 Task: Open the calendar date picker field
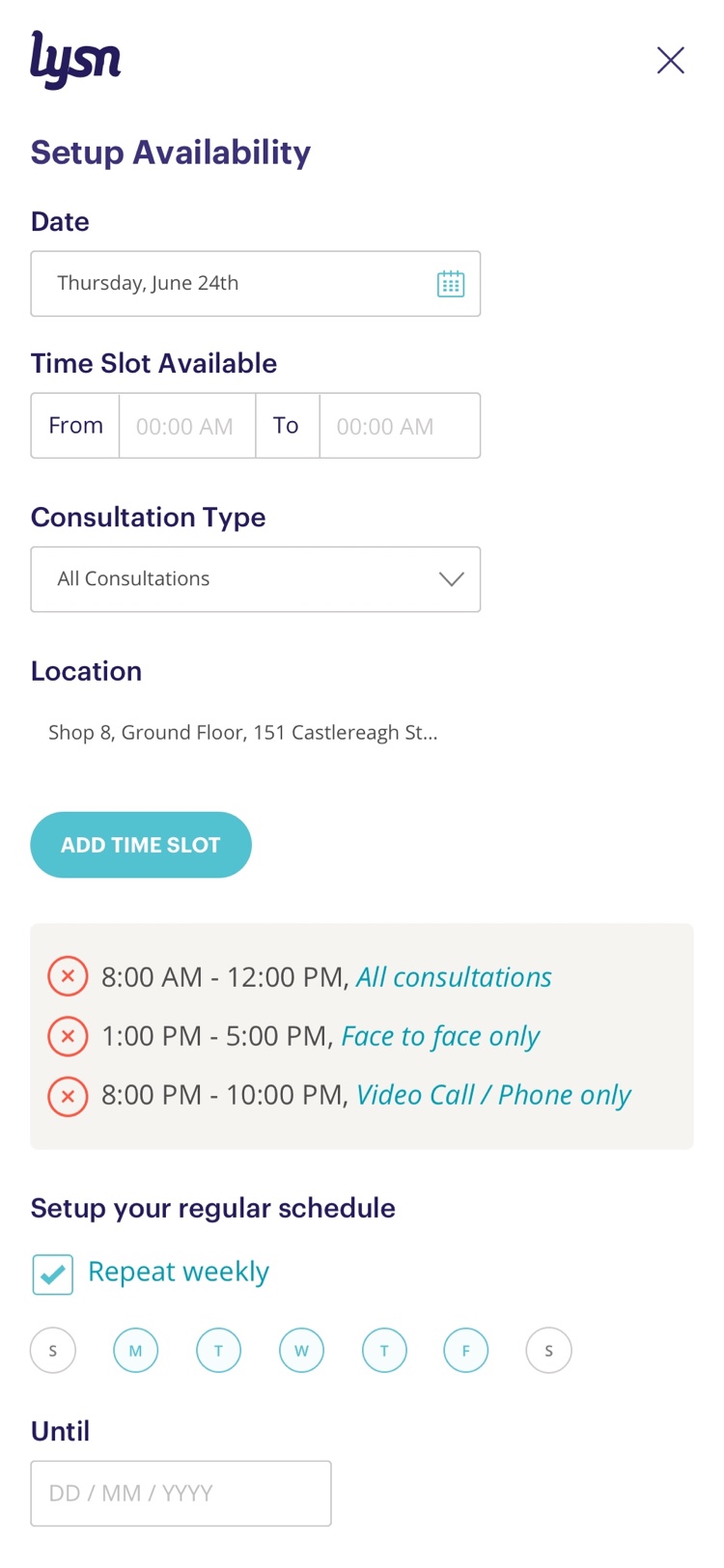[256, 284]
